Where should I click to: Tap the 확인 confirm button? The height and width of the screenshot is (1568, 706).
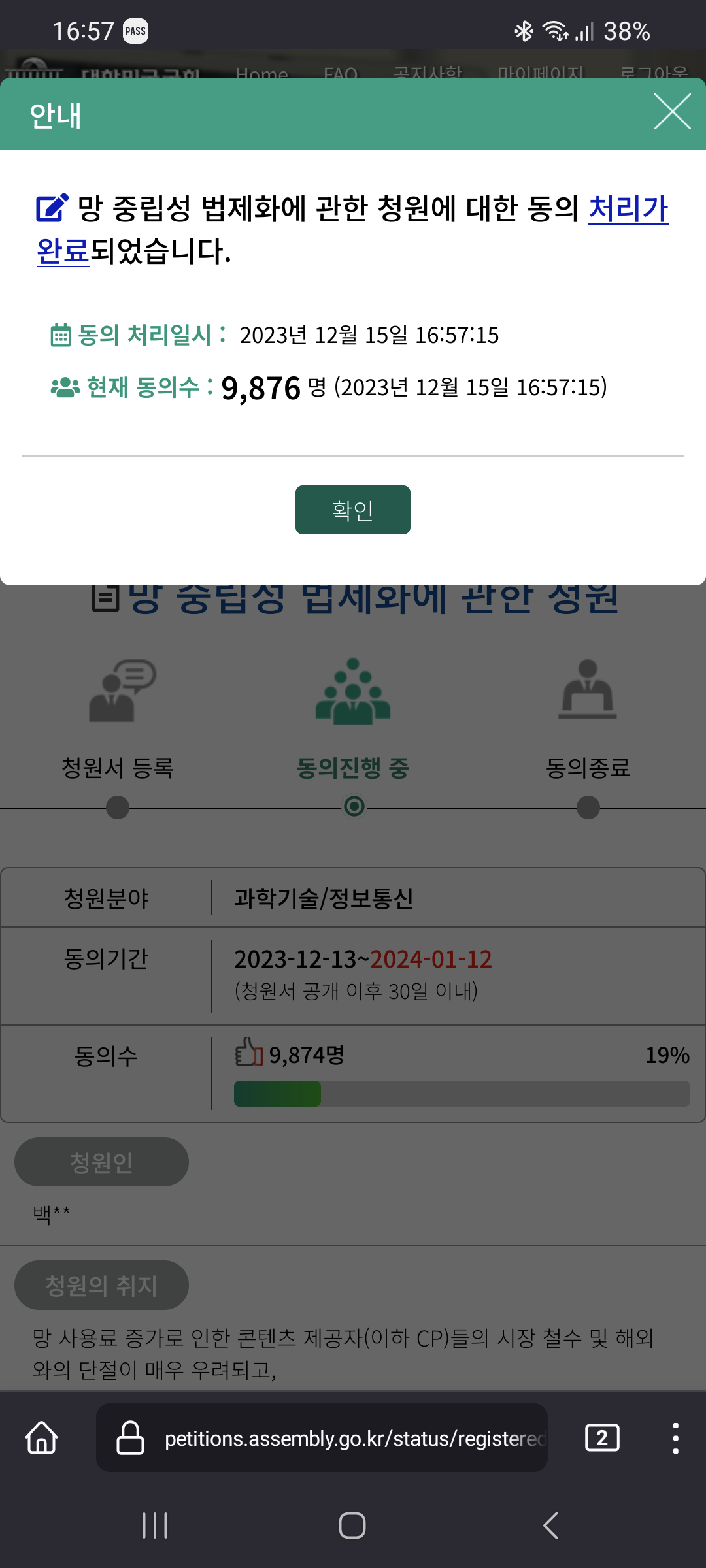point(352,510)
